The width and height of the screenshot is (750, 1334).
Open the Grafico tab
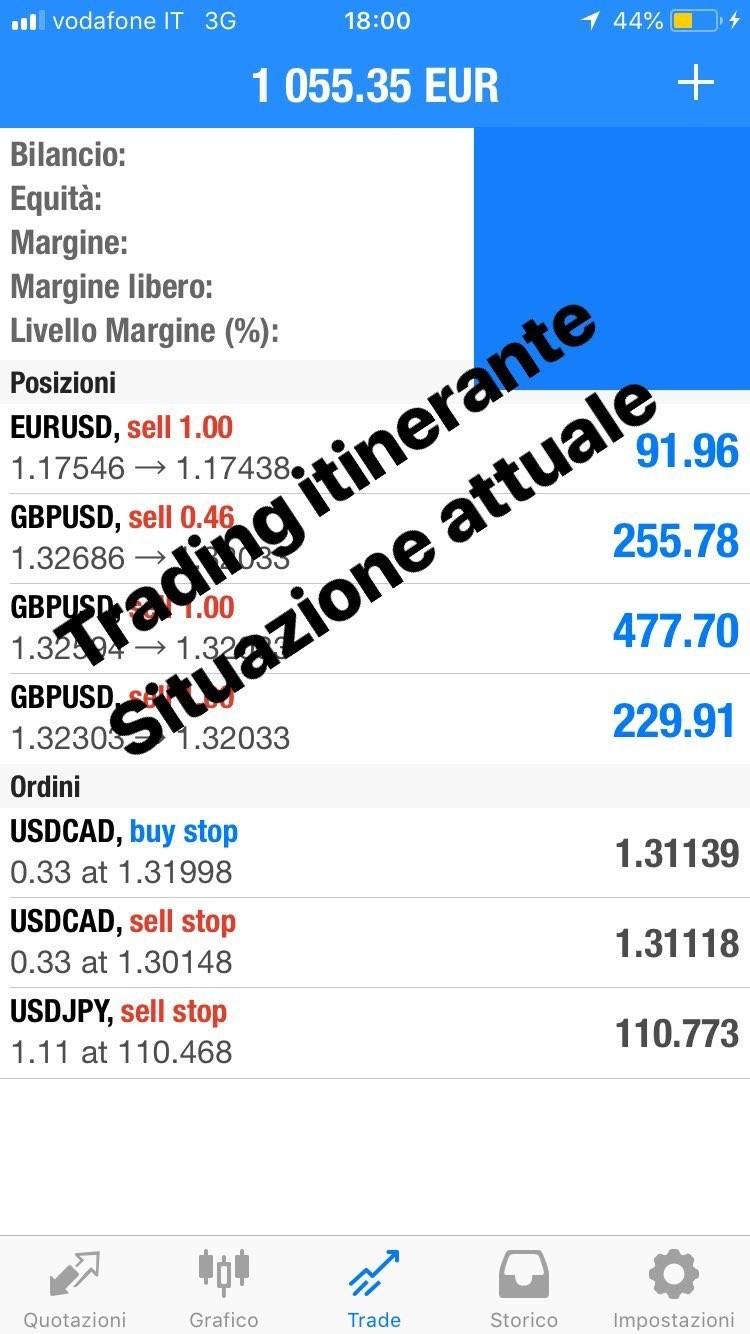224,1288
